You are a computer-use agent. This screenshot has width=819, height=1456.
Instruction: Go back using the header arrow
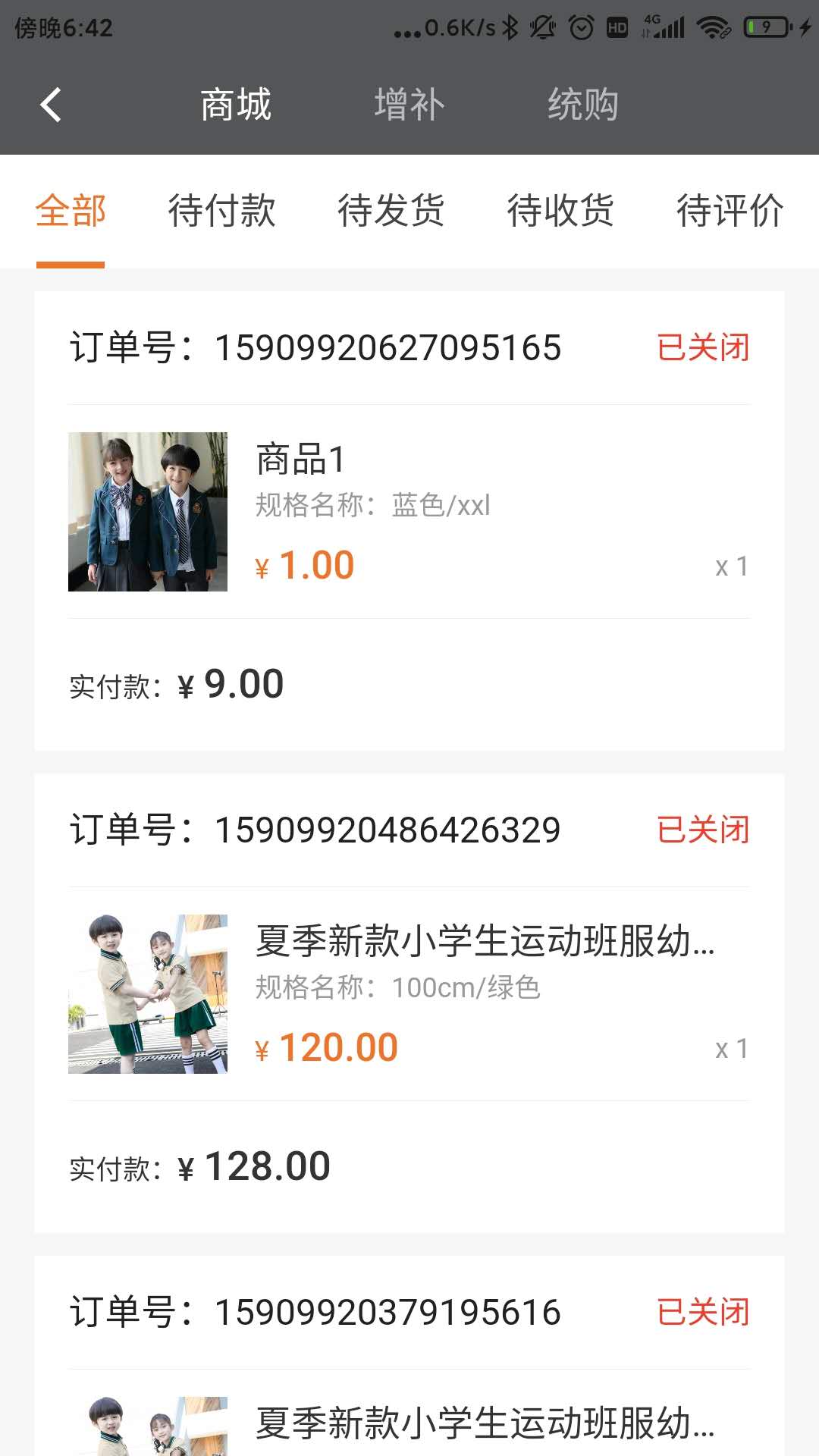[51, 105]
